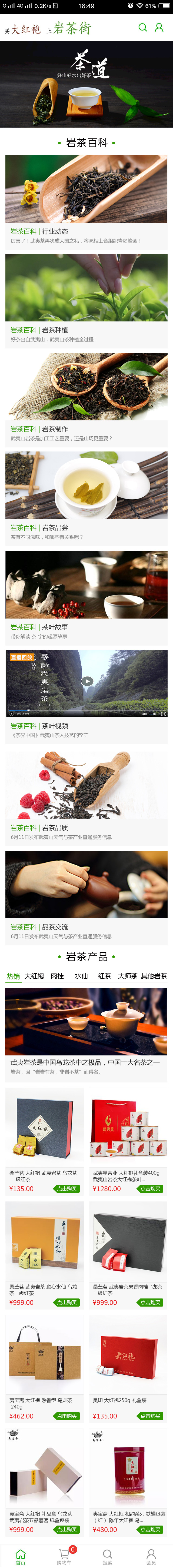This screenshot has width=173, height=1568.
Task: Open the 购物车 shopping cart tab
Action: (65, 1556)
